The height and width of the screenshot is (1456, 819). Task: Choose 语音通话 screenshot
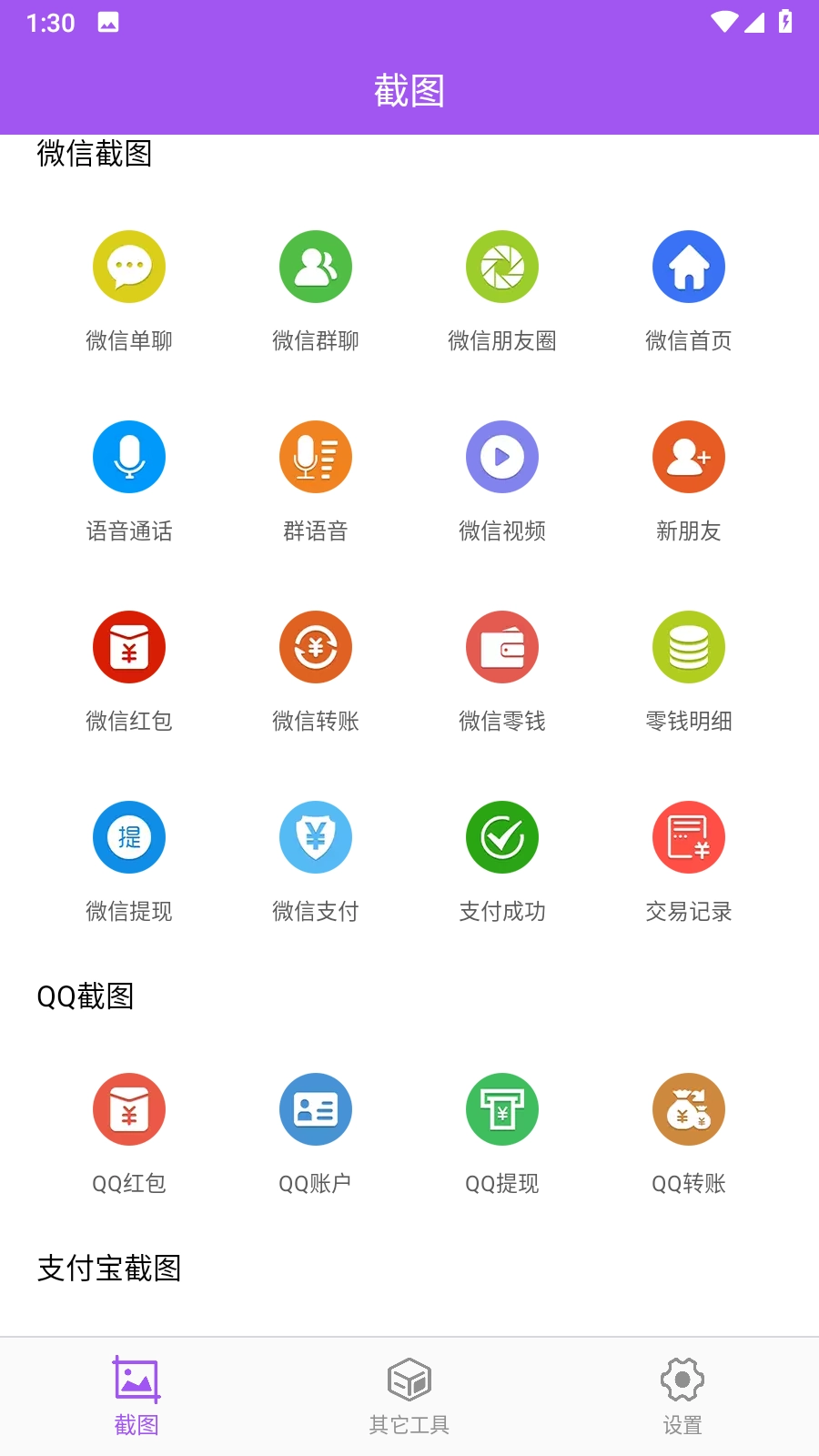click(x=129, y=457)
